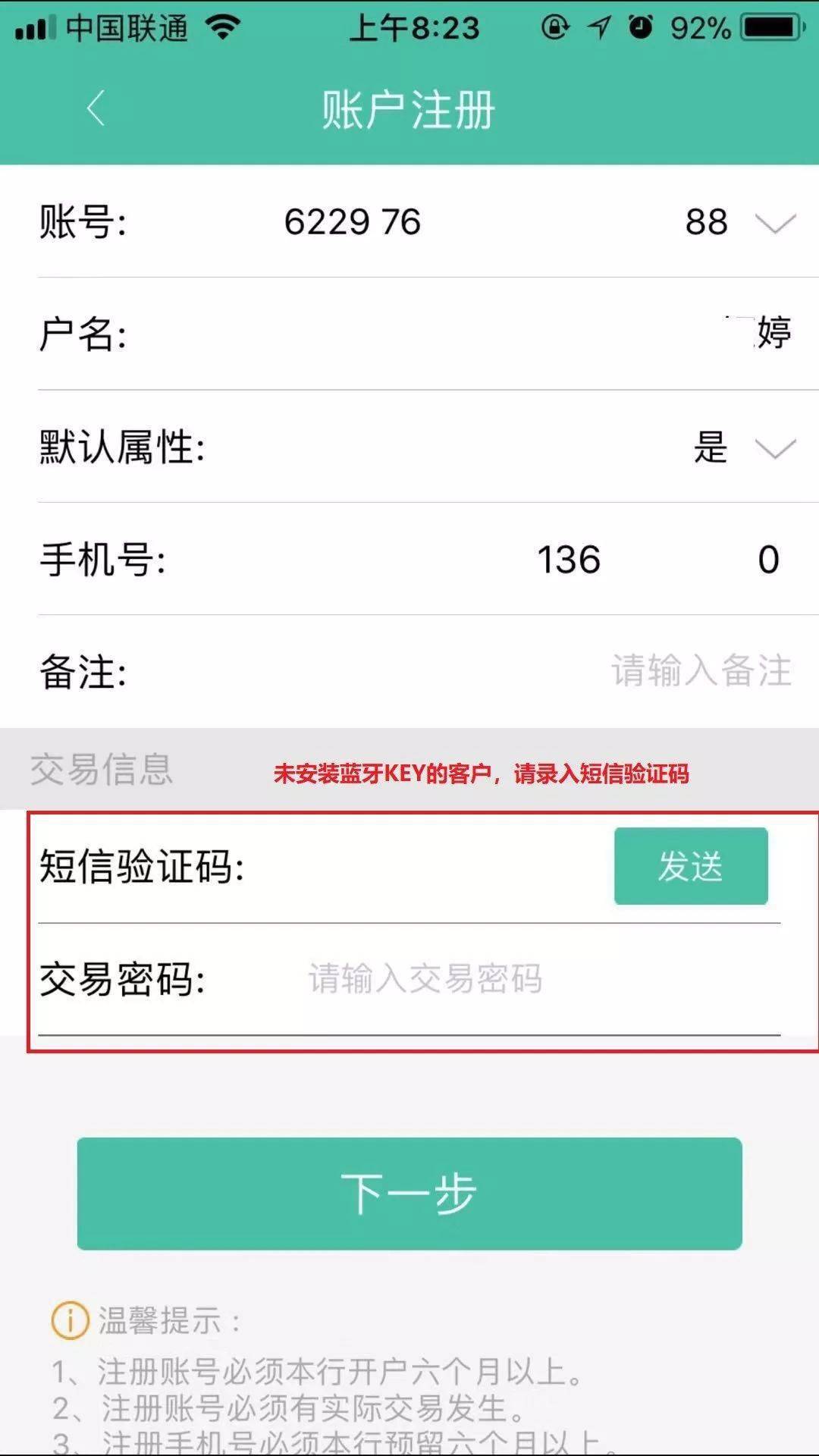Expand the 账号 account dropdown
The height and width of the screenshot is (1456, 819).
(x=775, y=223)
